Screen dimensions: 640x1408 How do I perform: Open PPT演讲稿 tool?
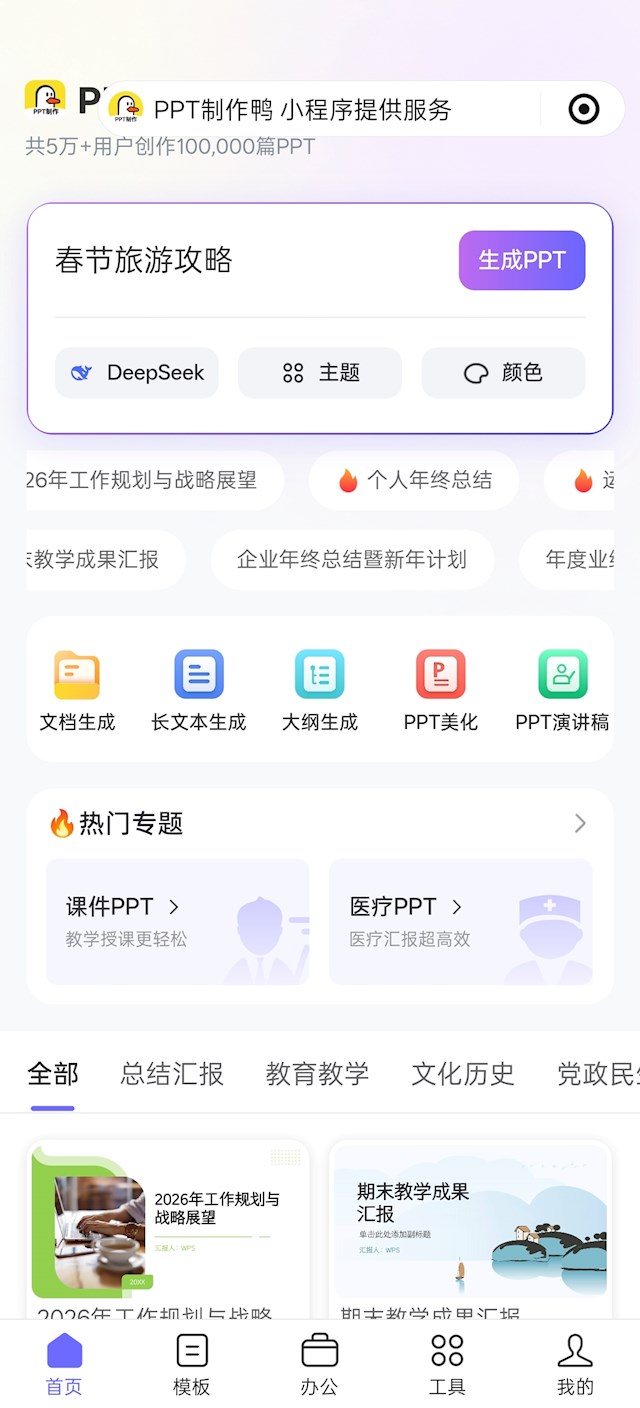pyautogui.click(x=562, y=690)
